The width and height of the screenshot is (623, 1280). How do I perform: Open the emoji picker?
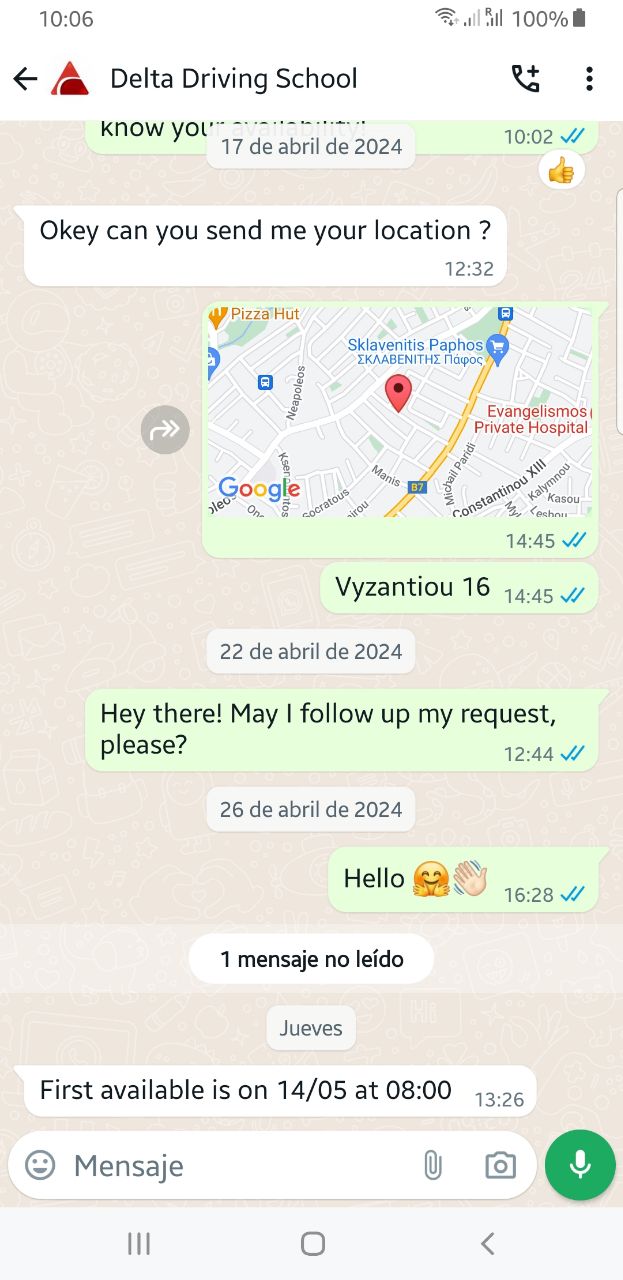40,1165
